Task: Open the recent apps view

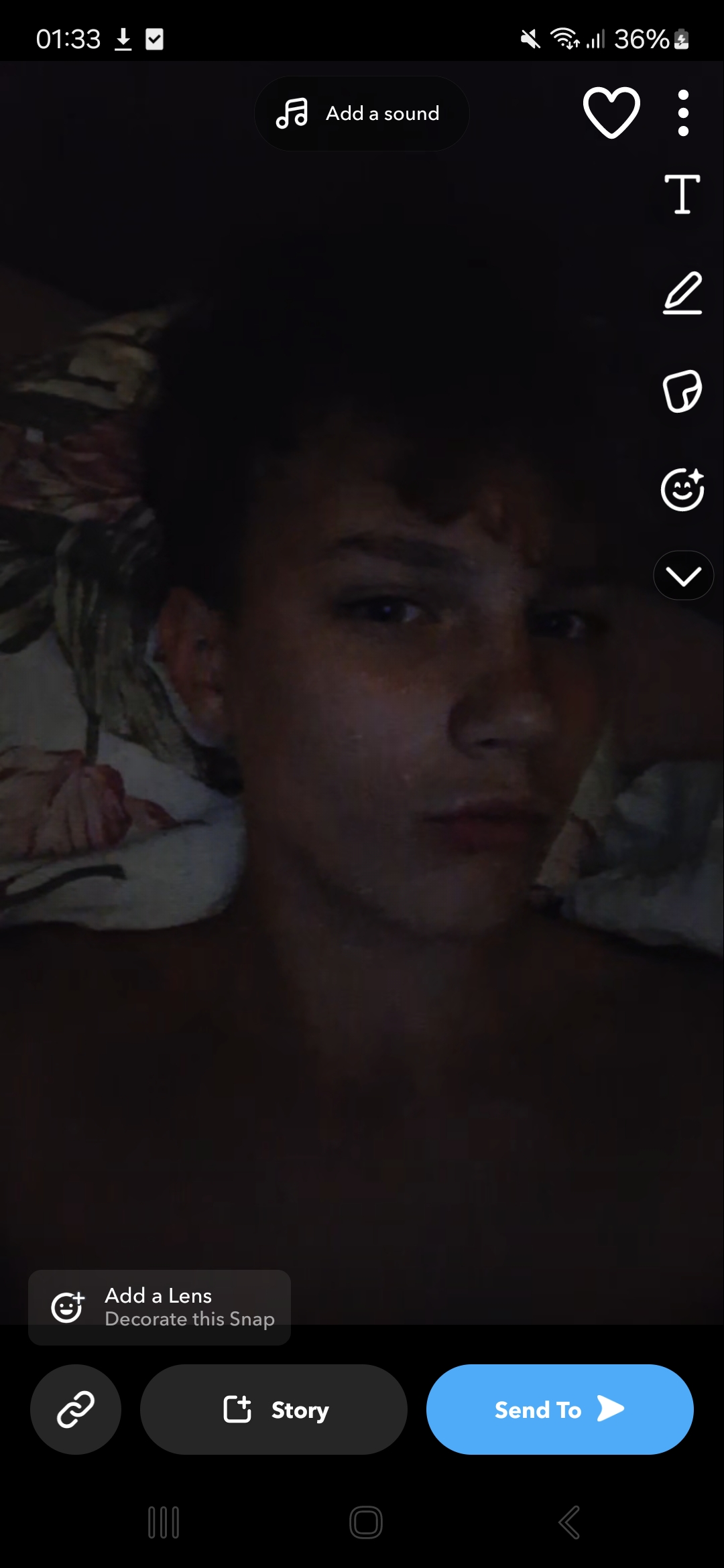Action: tap(163, 1522)
